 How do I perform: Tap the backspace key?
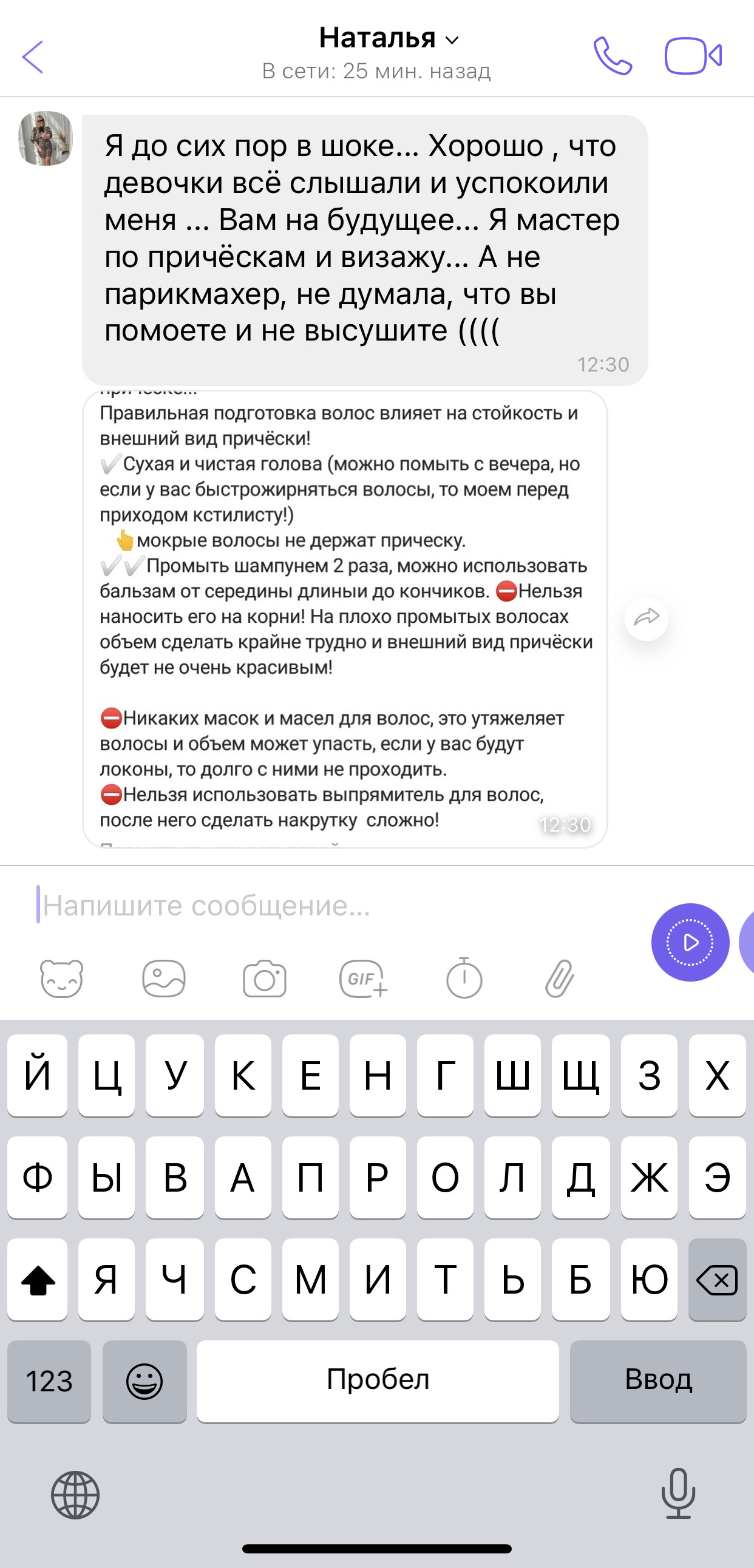[717, 1279]
